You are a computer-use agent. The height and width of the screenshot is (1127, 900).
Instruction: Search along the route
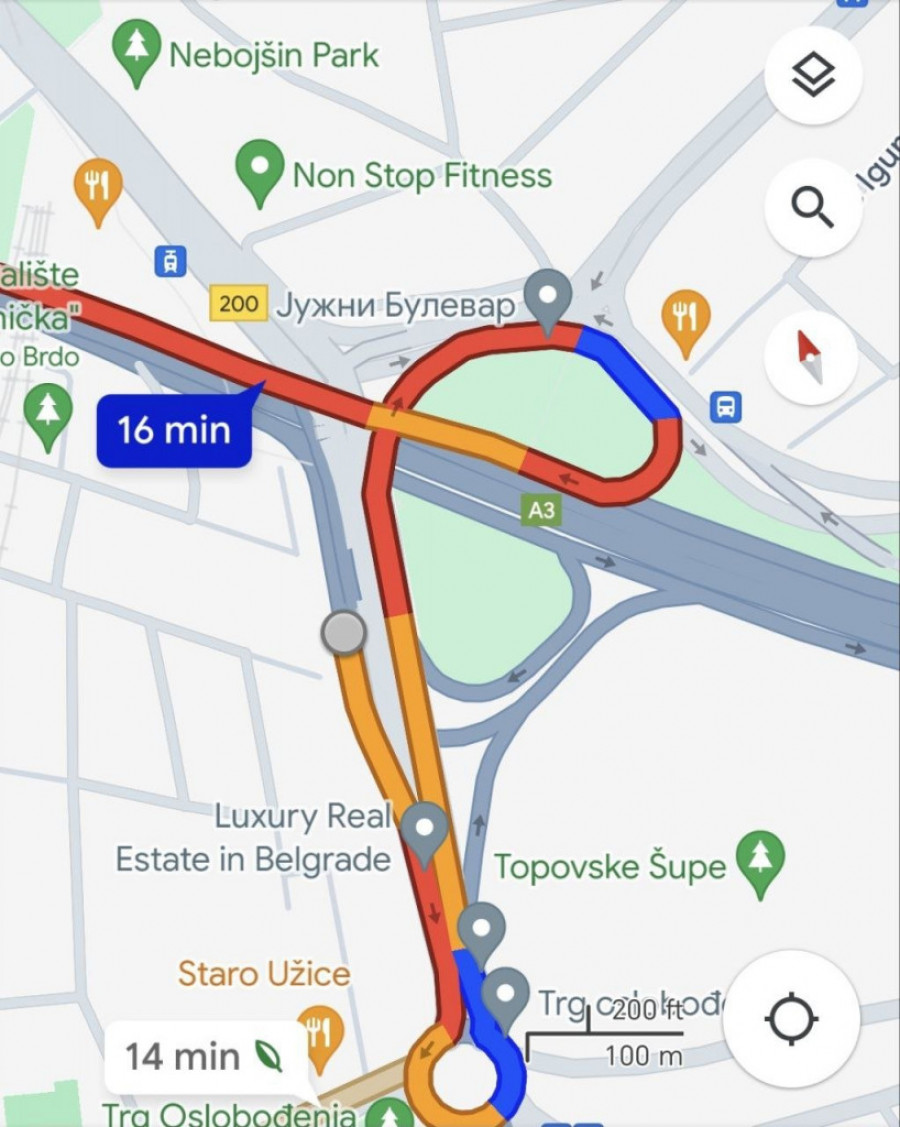[x=813, y=208]
